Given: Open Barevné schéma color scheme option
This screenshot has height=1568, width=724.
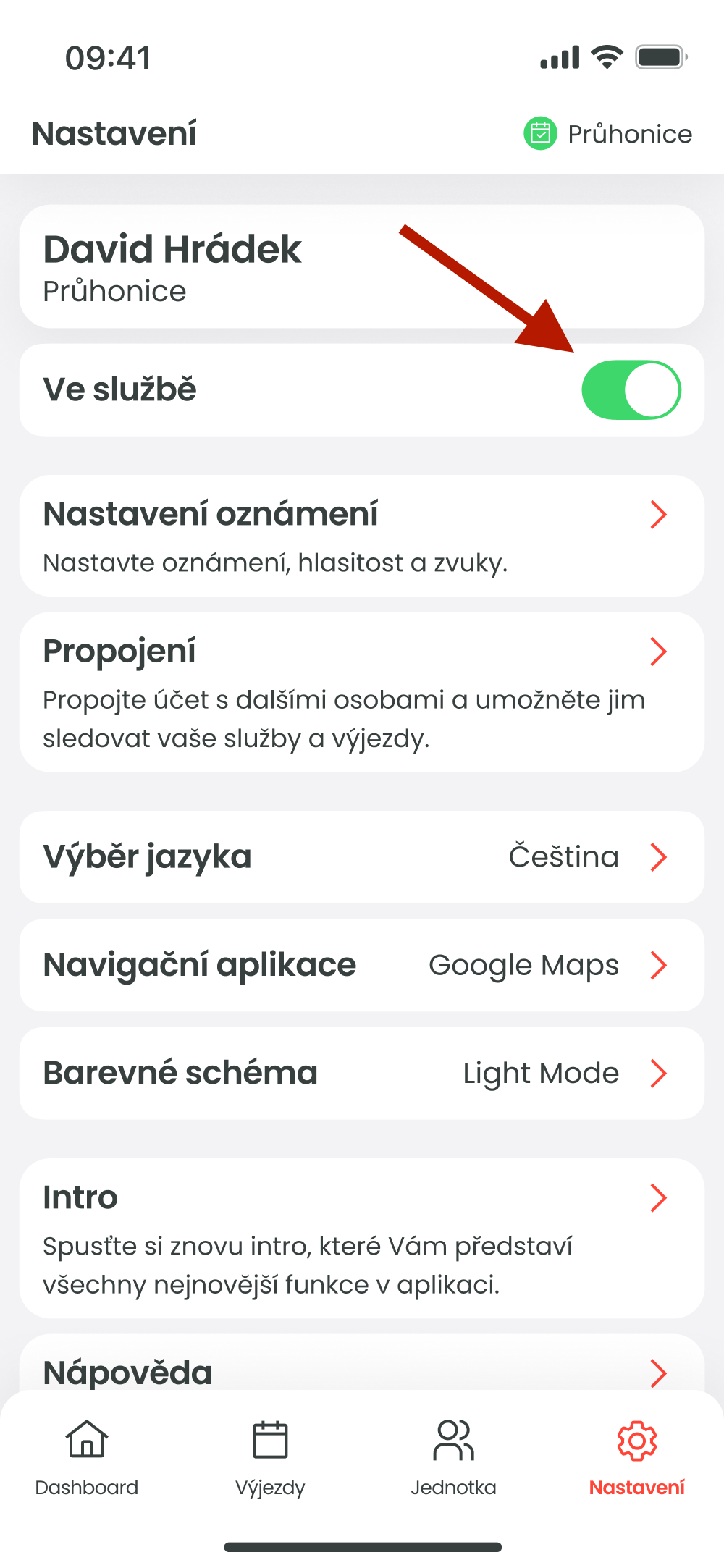Looking at the screenshot, I should click(362, 1074).
